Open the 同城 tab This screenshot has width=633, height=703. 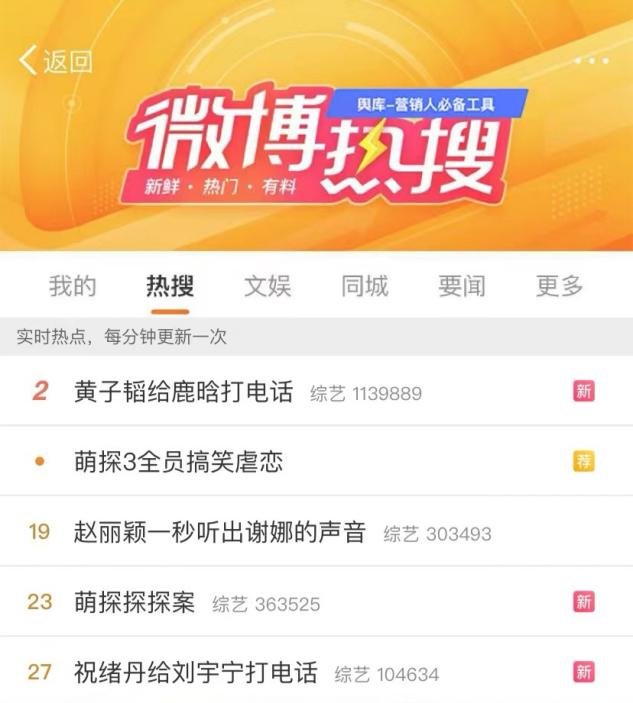[364, 287]
